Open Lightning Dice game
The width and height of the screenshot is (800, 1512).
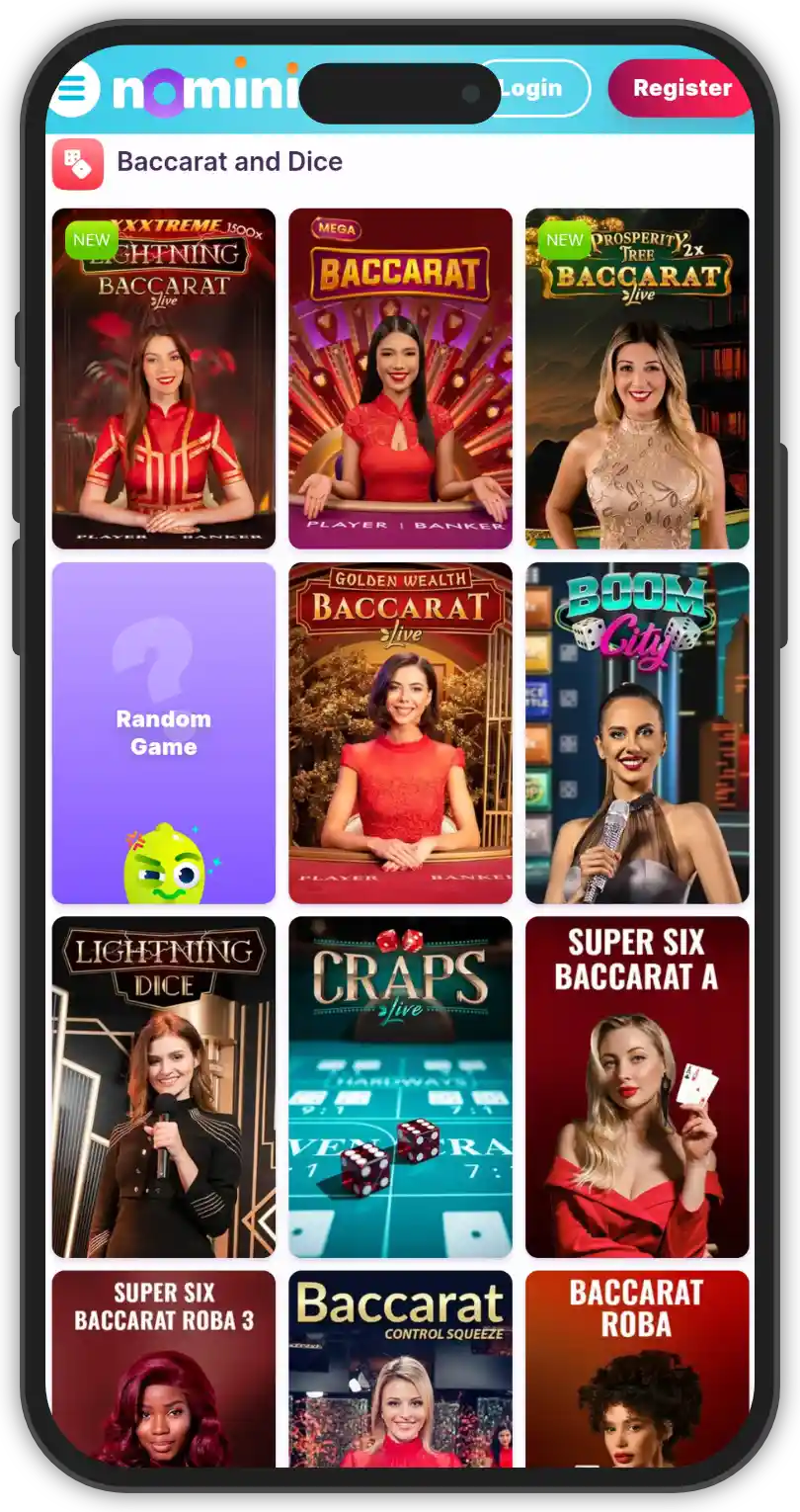click(164, 1087)
